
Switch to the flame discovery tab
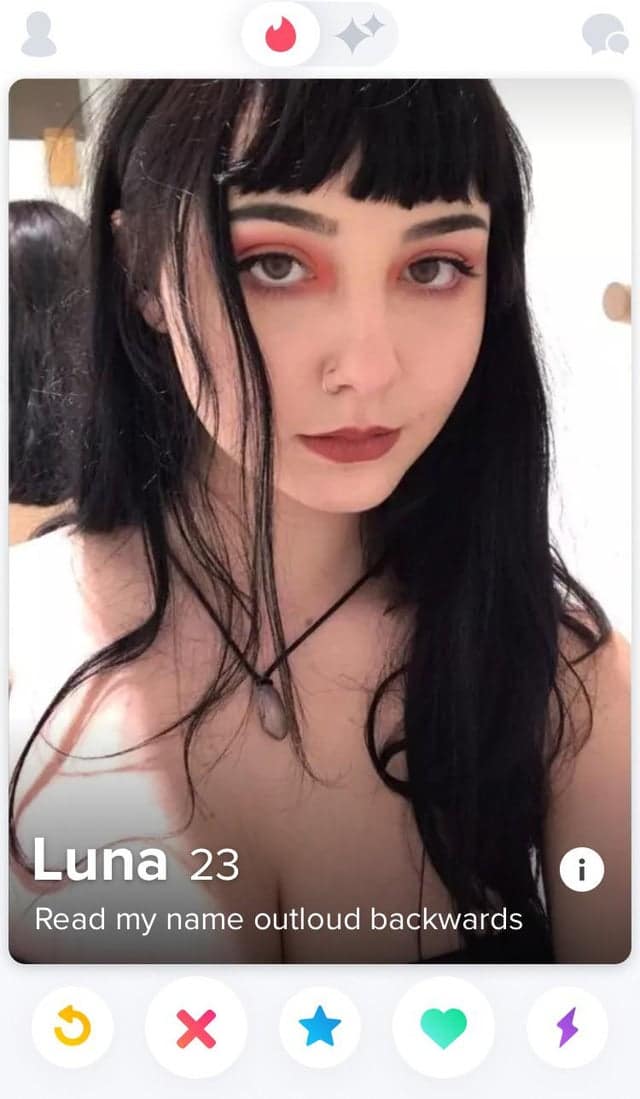(x=281, y=36)
